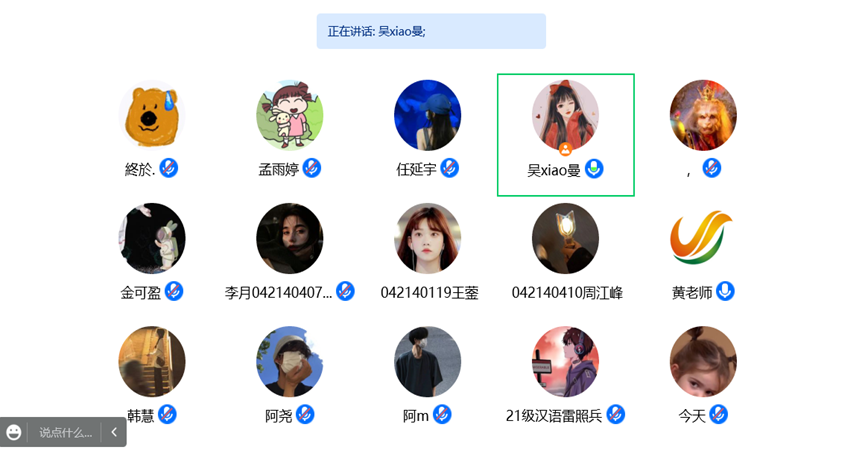Open participant 阿尧's avatar
The width and height of the screenshot is (868, 462).
[290, 361]
